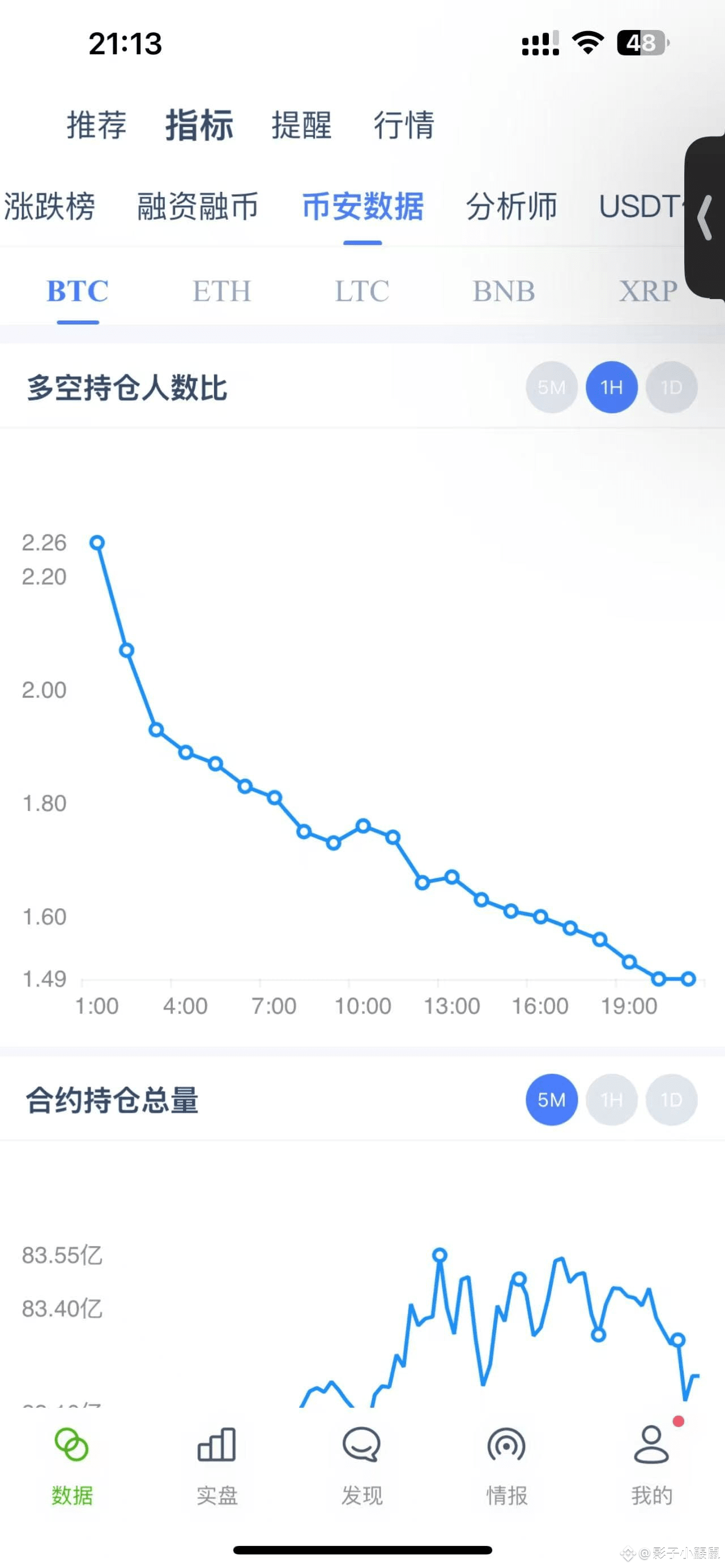Switch to the 推荐 top tab
This screenshot has height=1568, width=725.
click(96, 125)
